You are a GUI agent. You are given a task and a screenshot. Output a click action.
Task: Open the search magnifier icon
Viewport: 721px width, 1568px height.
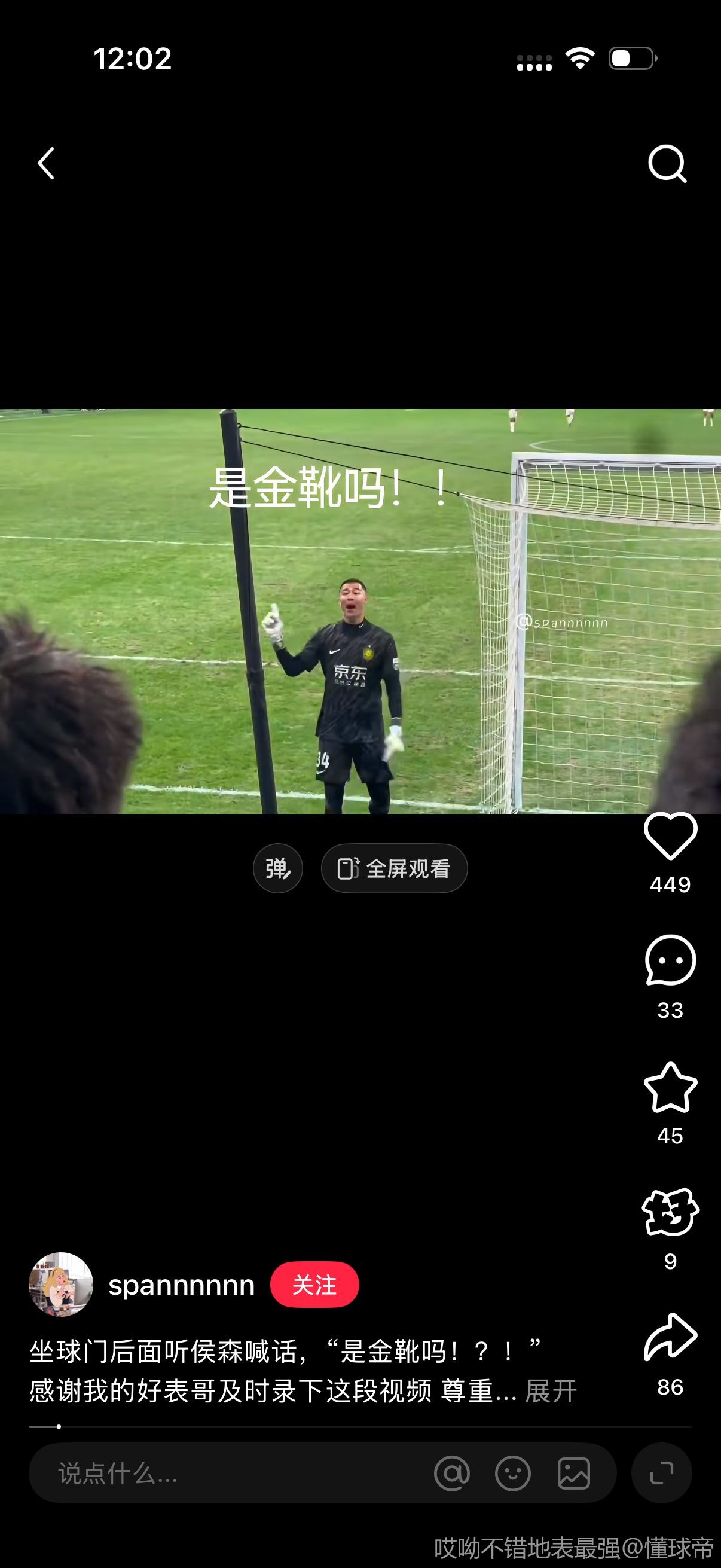coord(667,163)
